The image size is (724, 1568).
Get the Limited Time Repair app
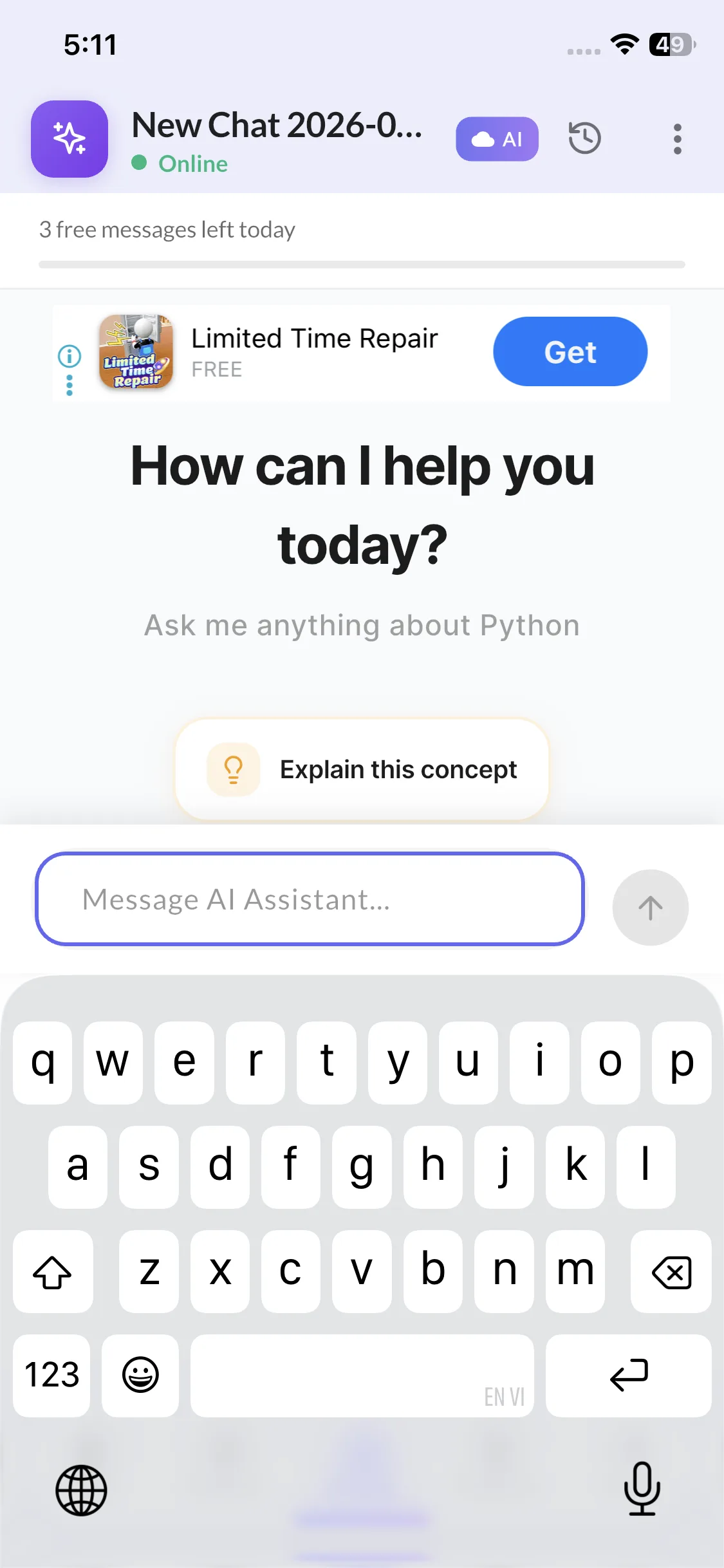point(570,352)
